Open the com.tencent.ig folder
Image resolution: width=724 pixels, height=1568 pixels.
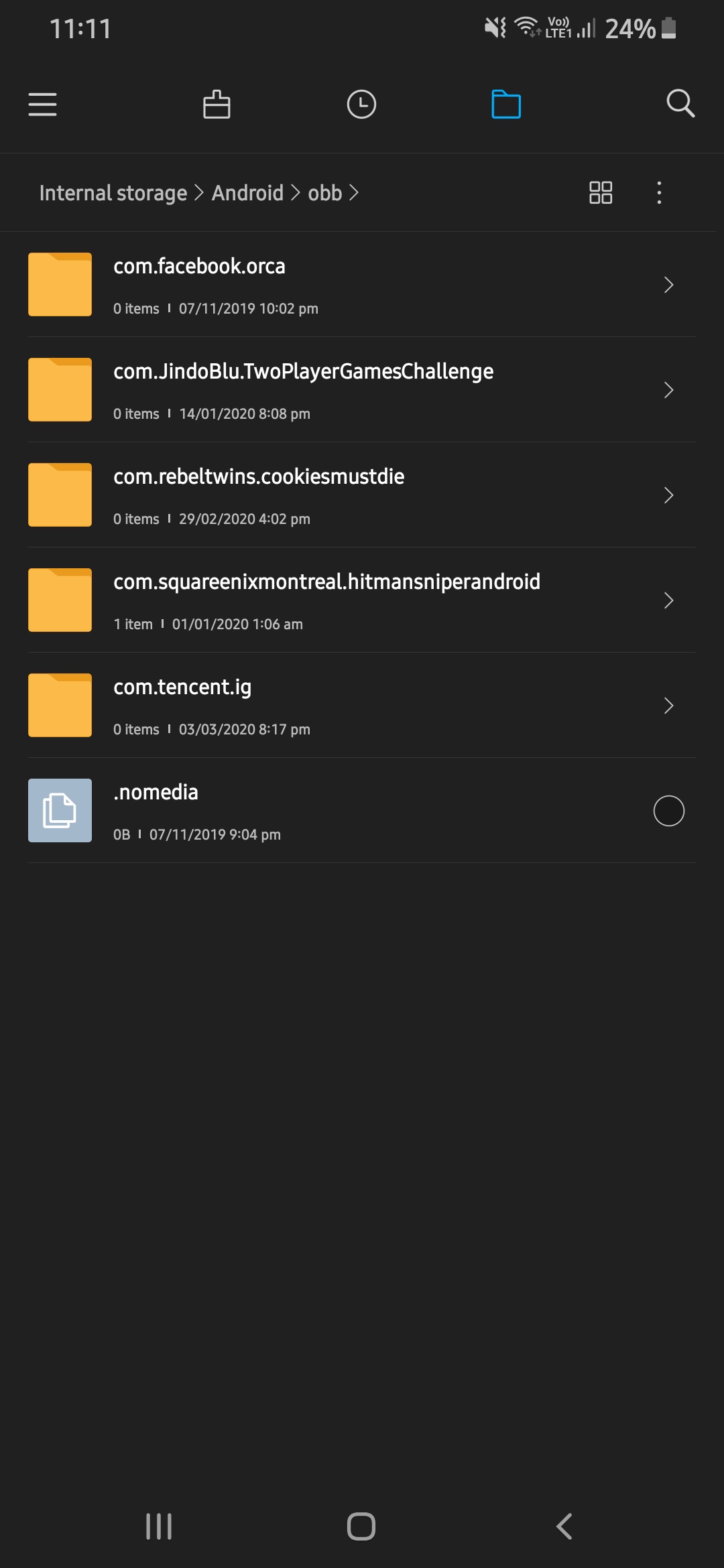coord(362,706)
